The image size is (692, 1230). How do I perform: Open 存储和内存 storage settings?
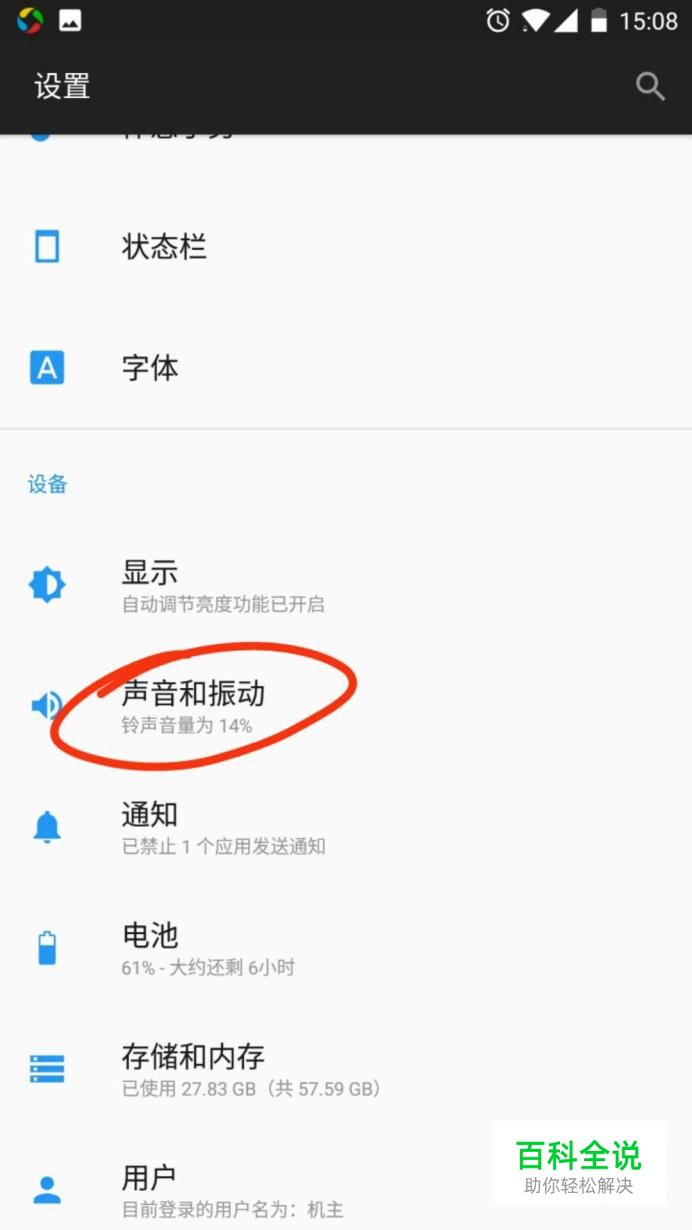click(193, 1068)
